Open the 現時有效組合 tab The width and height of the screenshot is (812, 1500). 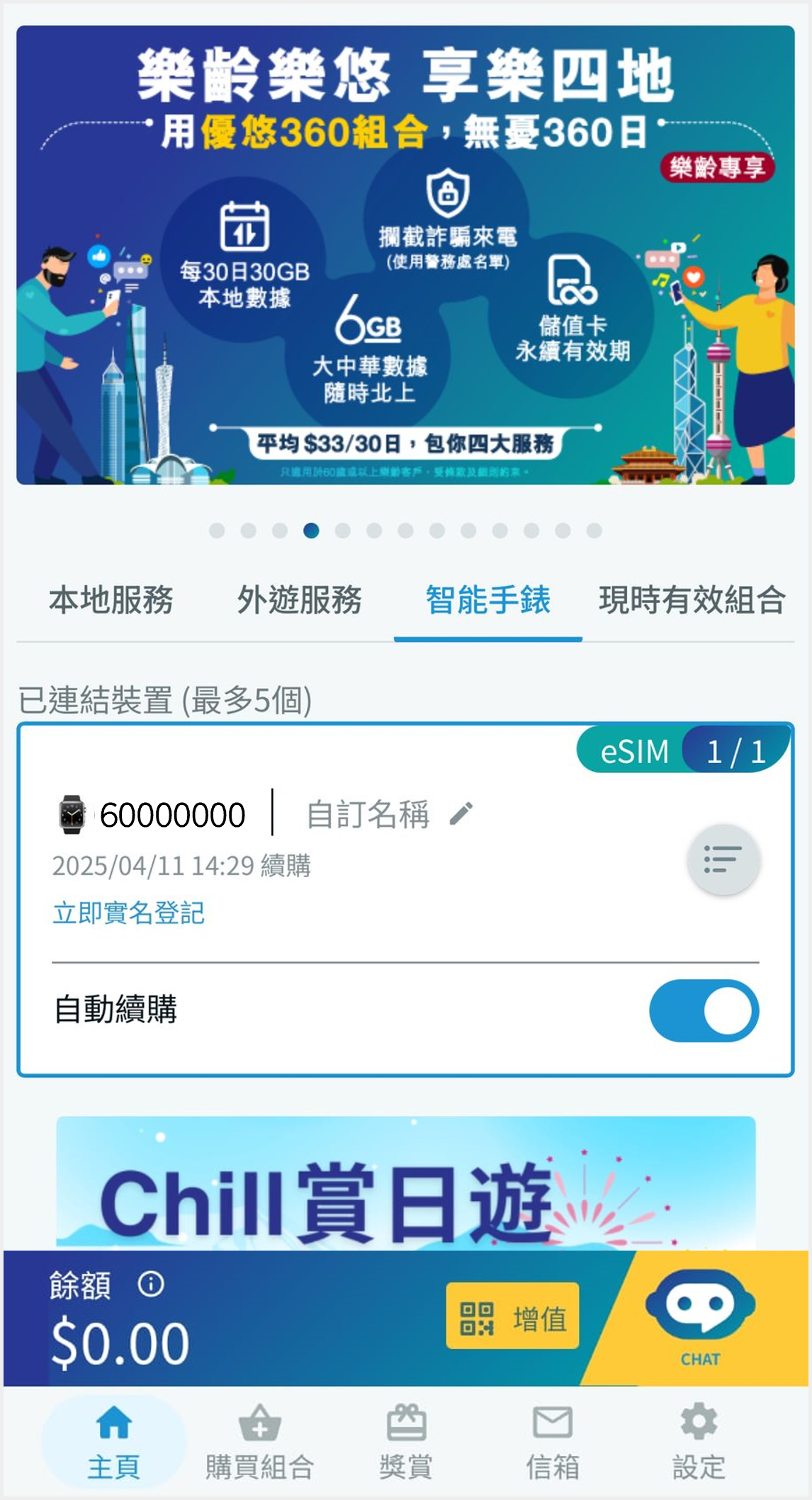tap(692, 600)
